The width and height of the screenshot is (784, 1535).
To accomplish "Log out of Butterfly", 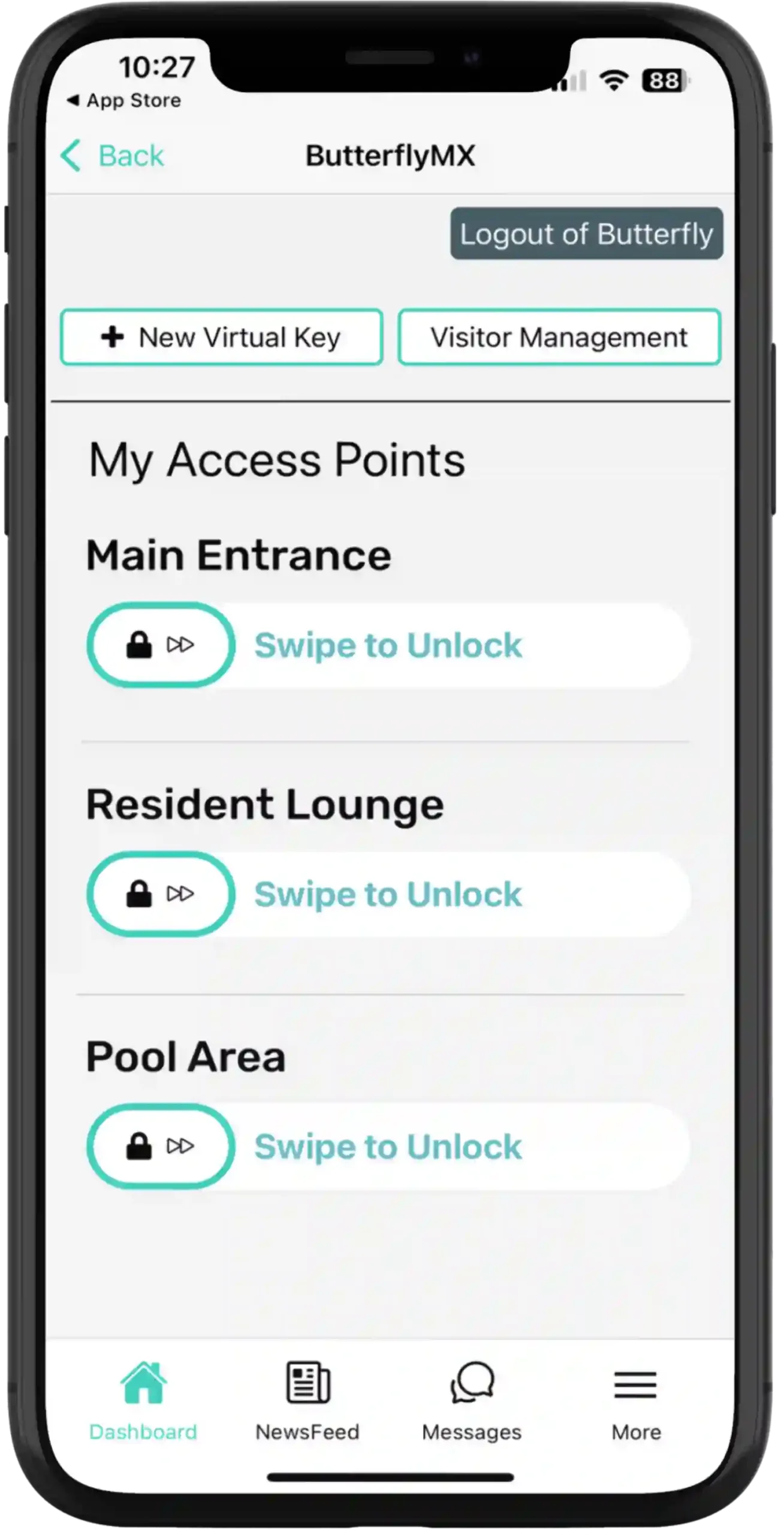I will click(586, 234).
